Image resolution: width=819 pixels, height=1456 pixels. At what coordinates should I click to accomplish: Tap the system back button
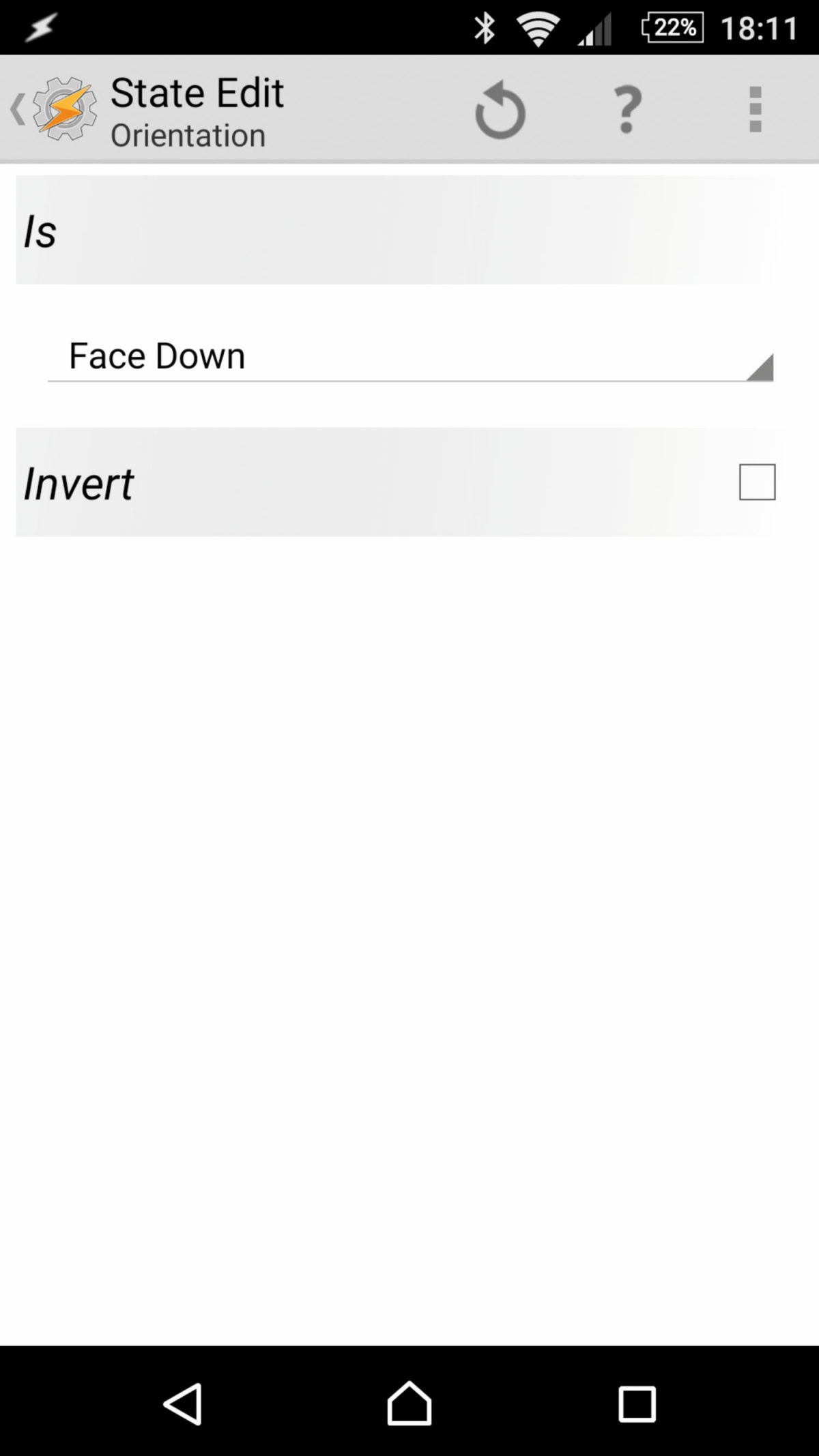pos(182,1404)
